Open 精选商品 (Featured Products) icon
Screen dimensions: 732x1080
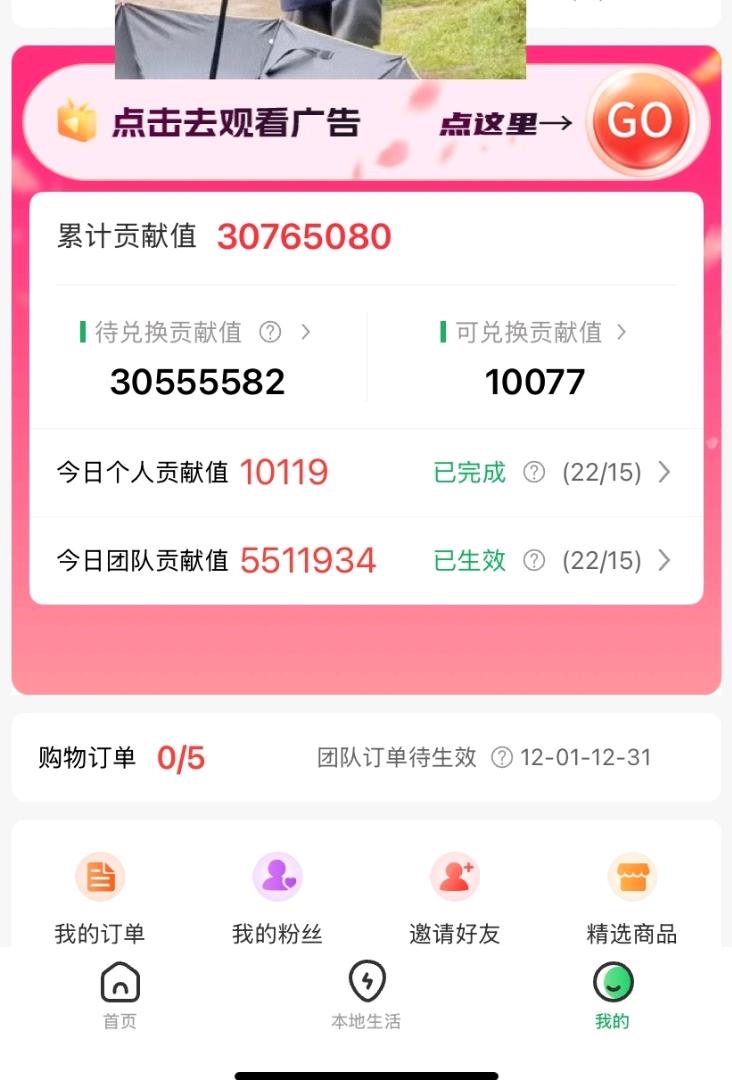pos(633,876)
